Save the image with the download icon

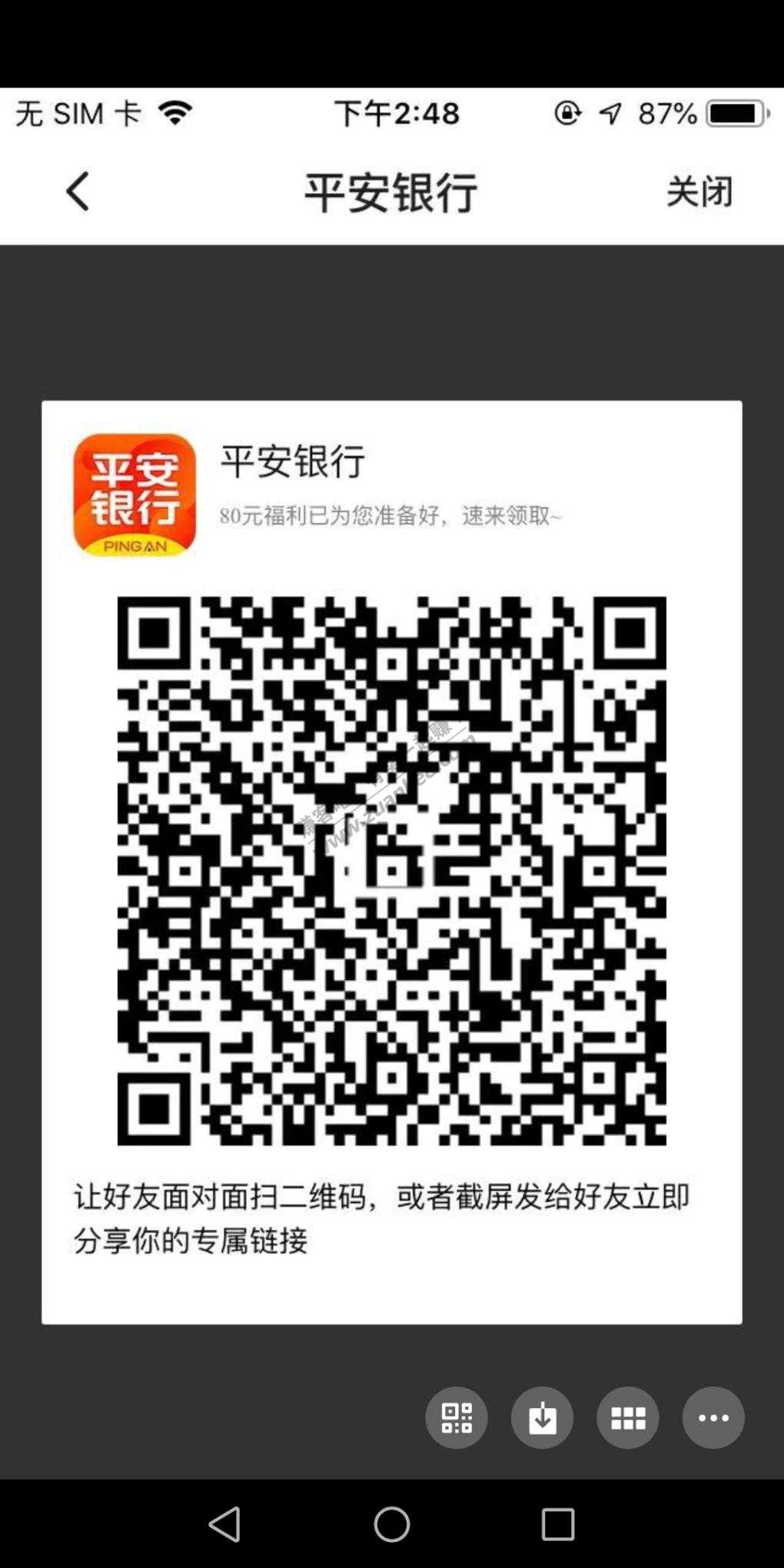[x=542, y=1418]
